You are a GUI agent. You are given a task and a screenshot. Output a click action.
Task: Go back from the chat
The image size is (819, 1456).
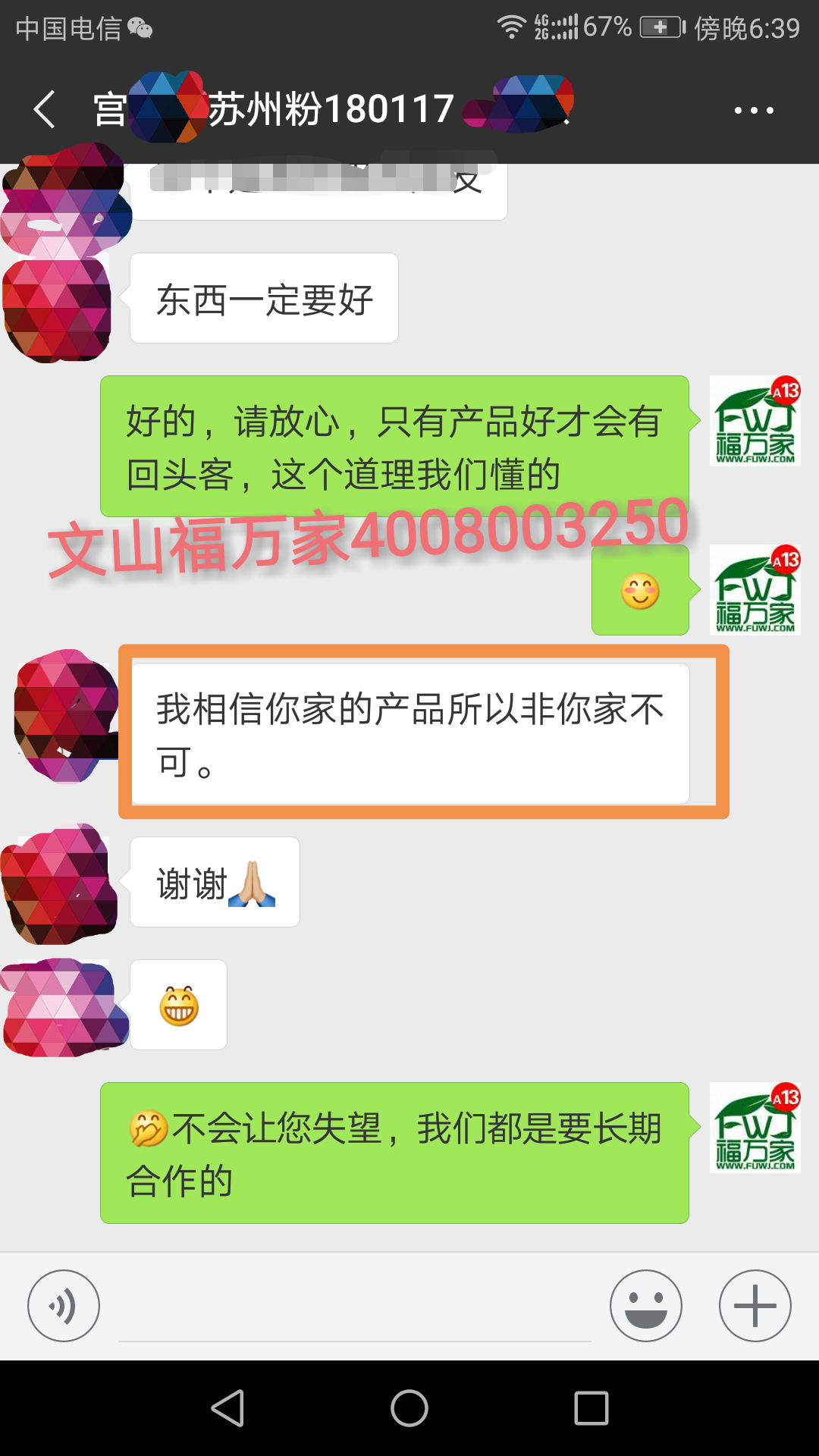coord(45,110)
